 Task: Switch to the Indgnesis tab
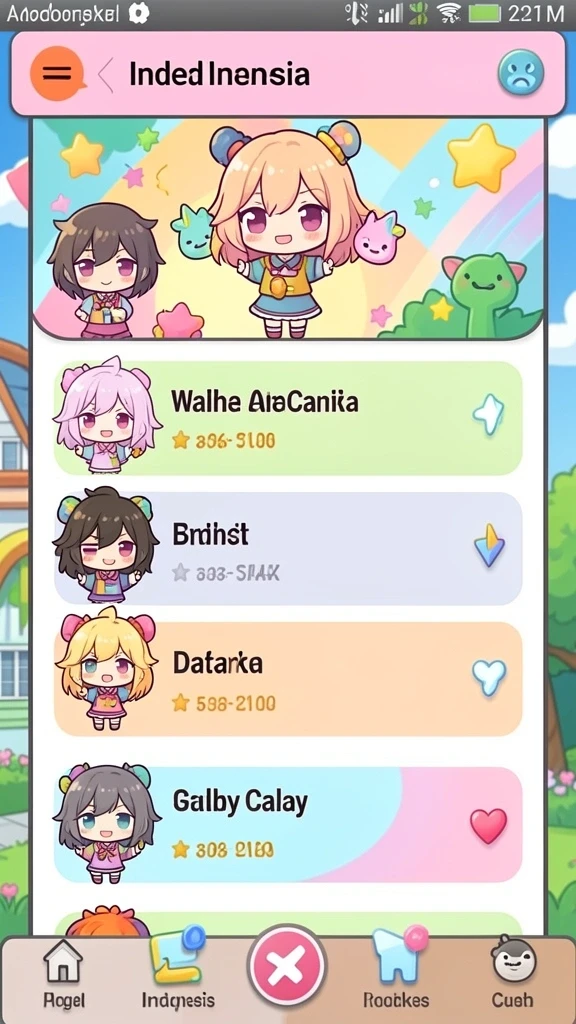point(178,972)
